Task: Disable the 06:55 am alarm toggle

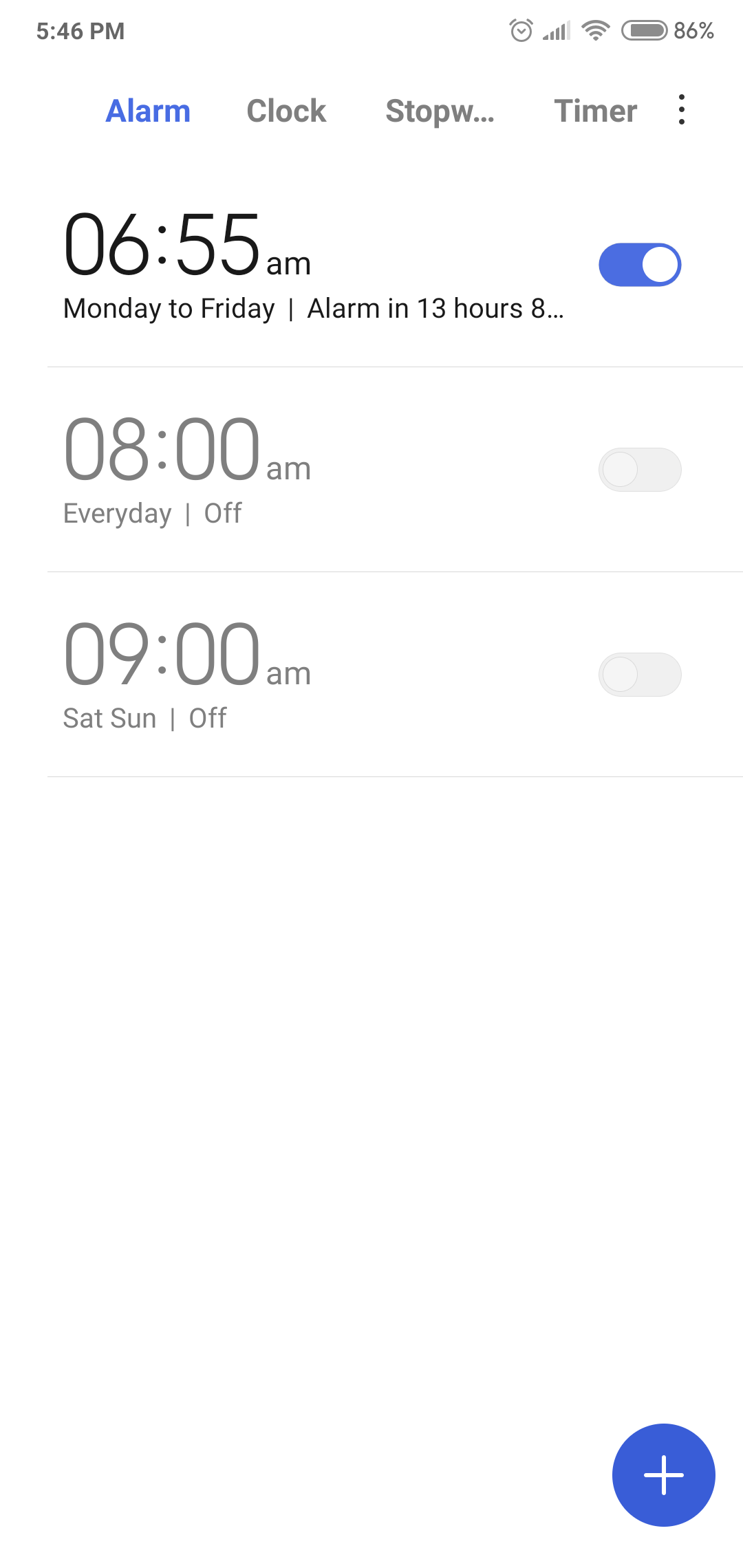Action: click(640, 263)
